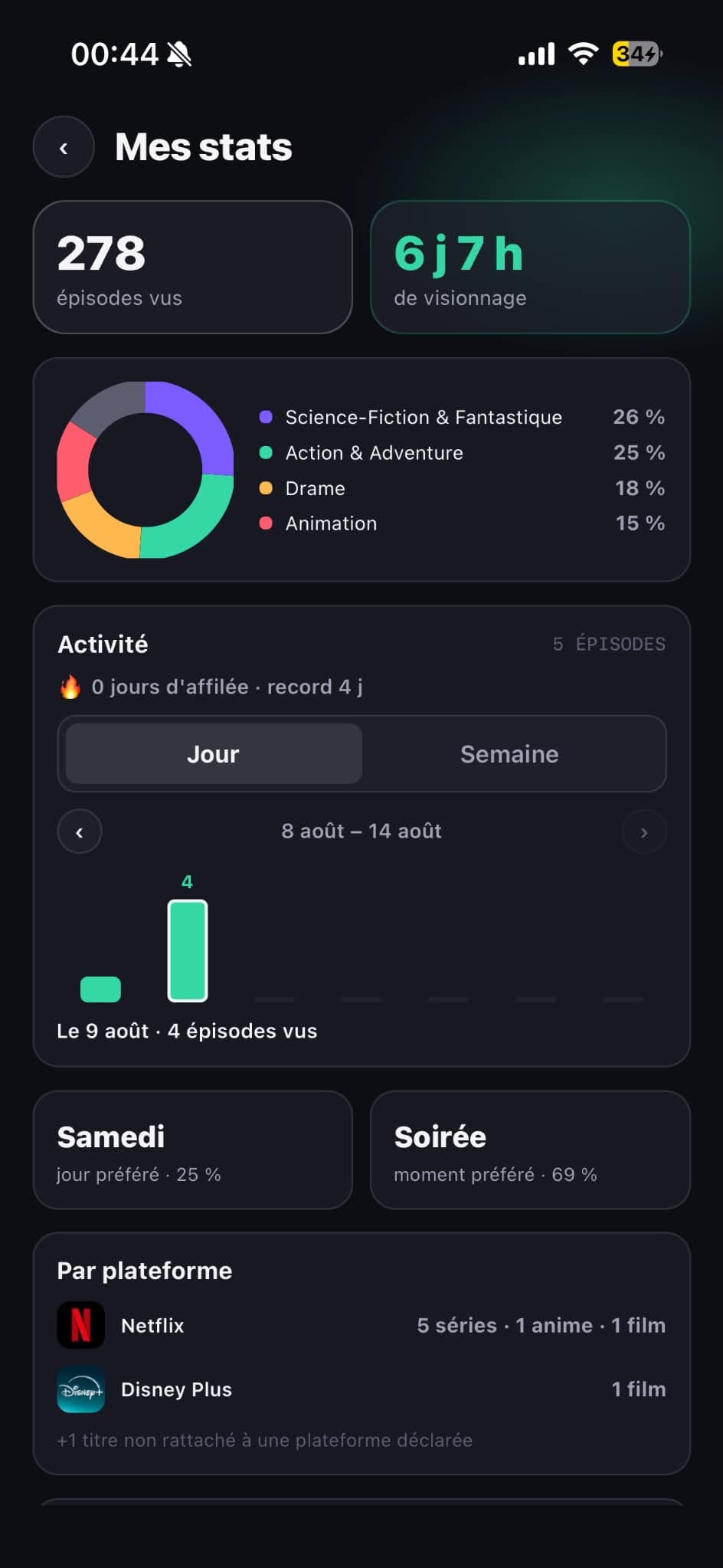This screenshot has width=723, height=1568.
Task: Go back from Mes stats
Action: [x=64, y=147]
